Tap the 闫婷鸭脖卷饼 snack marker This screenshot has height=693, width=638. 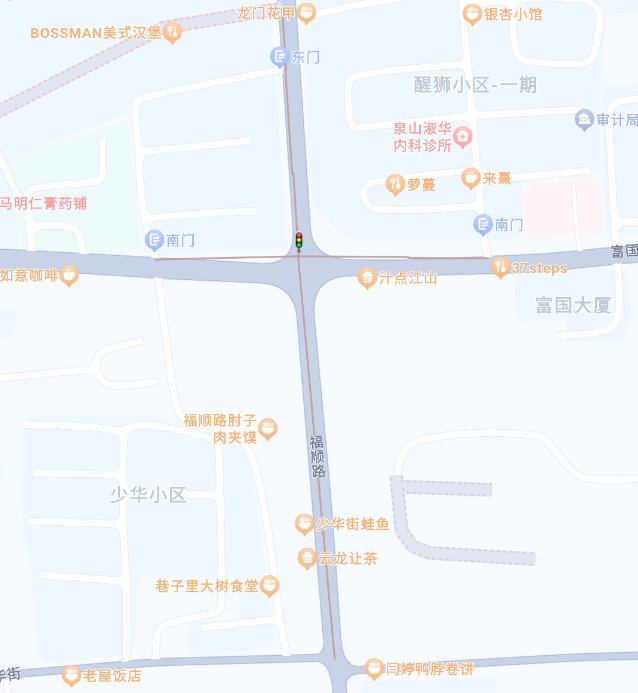tap(374, 668)
